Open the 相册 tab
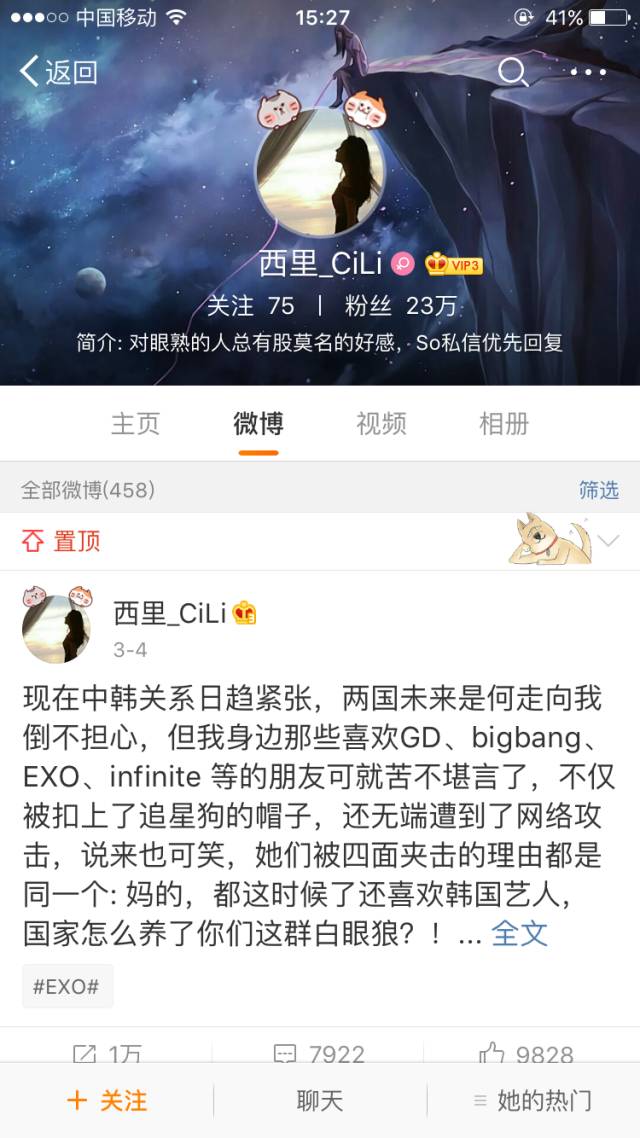The image size is (640, 1138). click(504, 423)
